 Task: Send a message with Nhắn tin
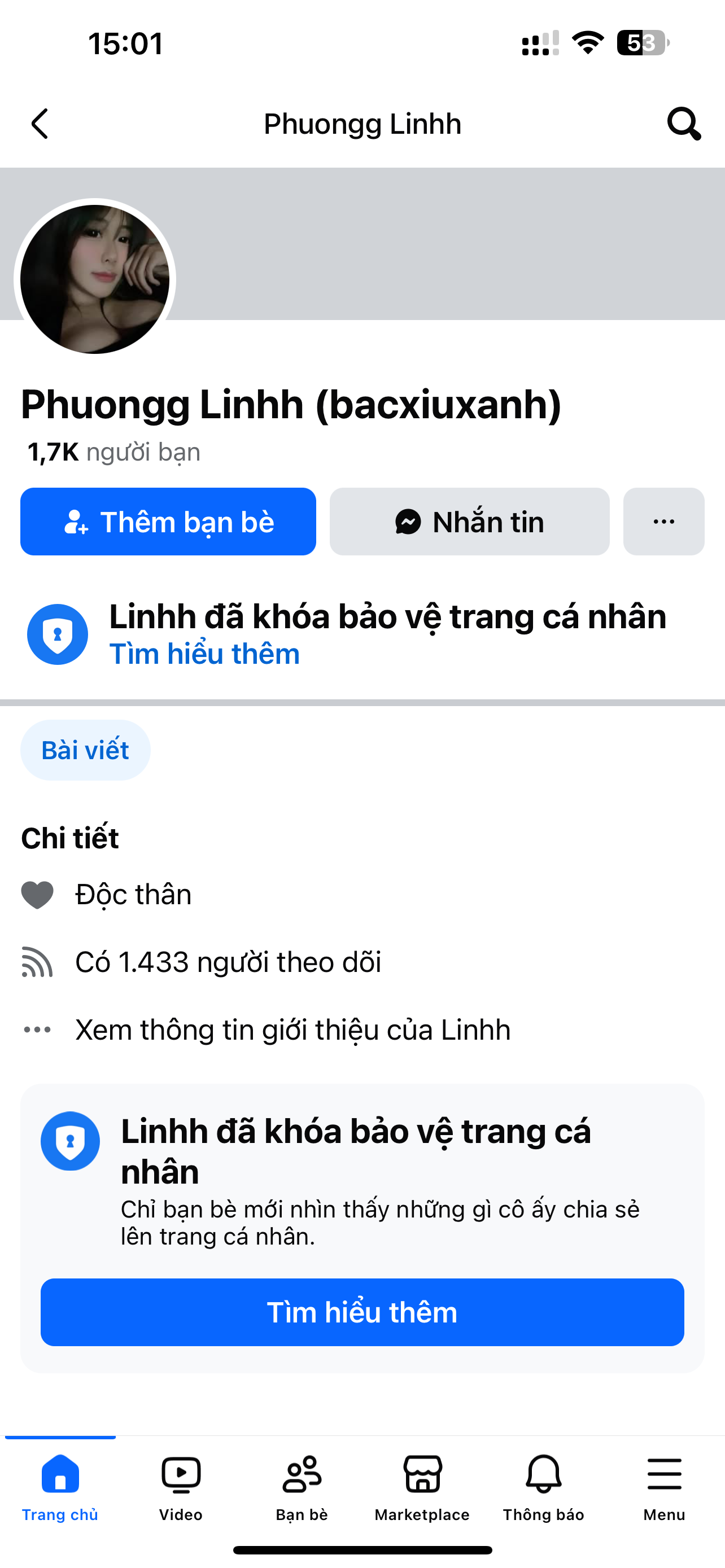469,522
